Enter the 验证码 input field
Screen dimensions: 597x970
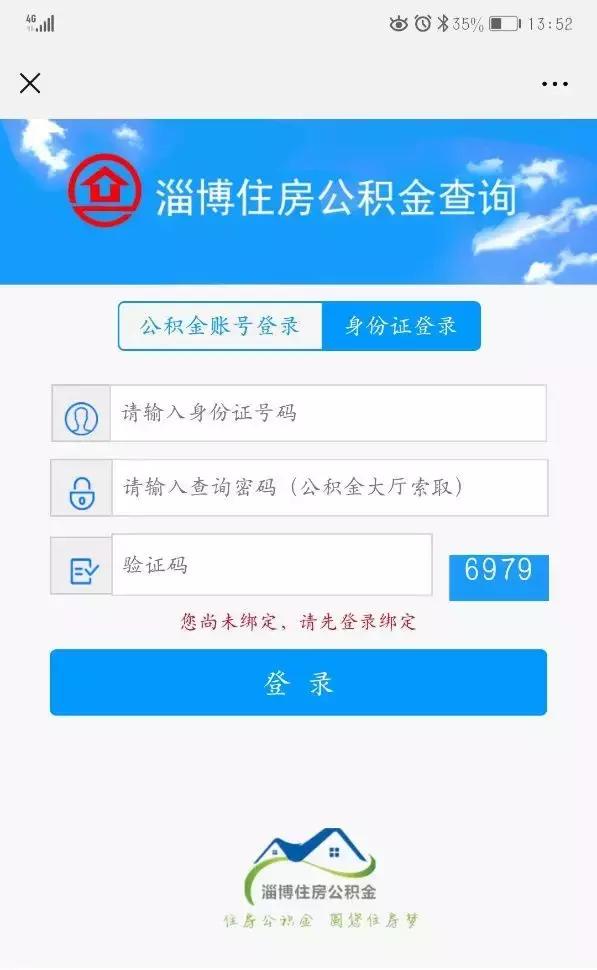272,565
